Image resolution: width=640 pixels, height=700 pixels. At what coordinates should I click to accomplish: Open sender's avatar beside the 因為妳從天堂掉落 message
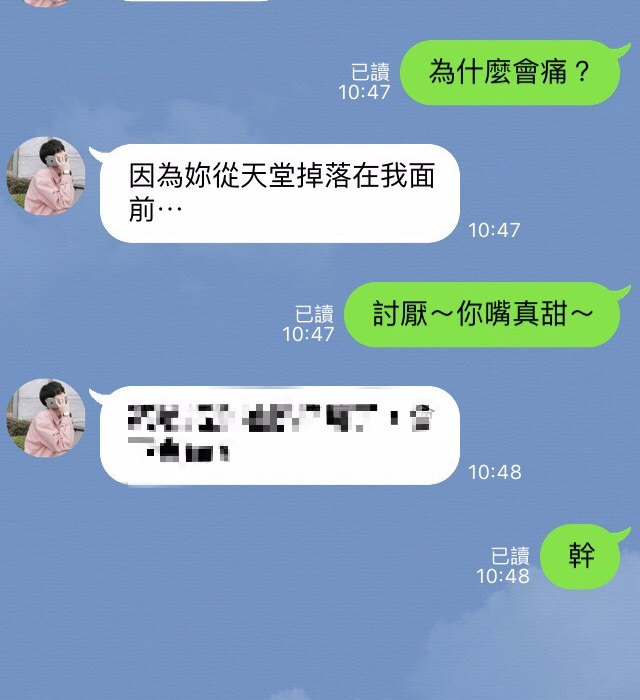46,176
